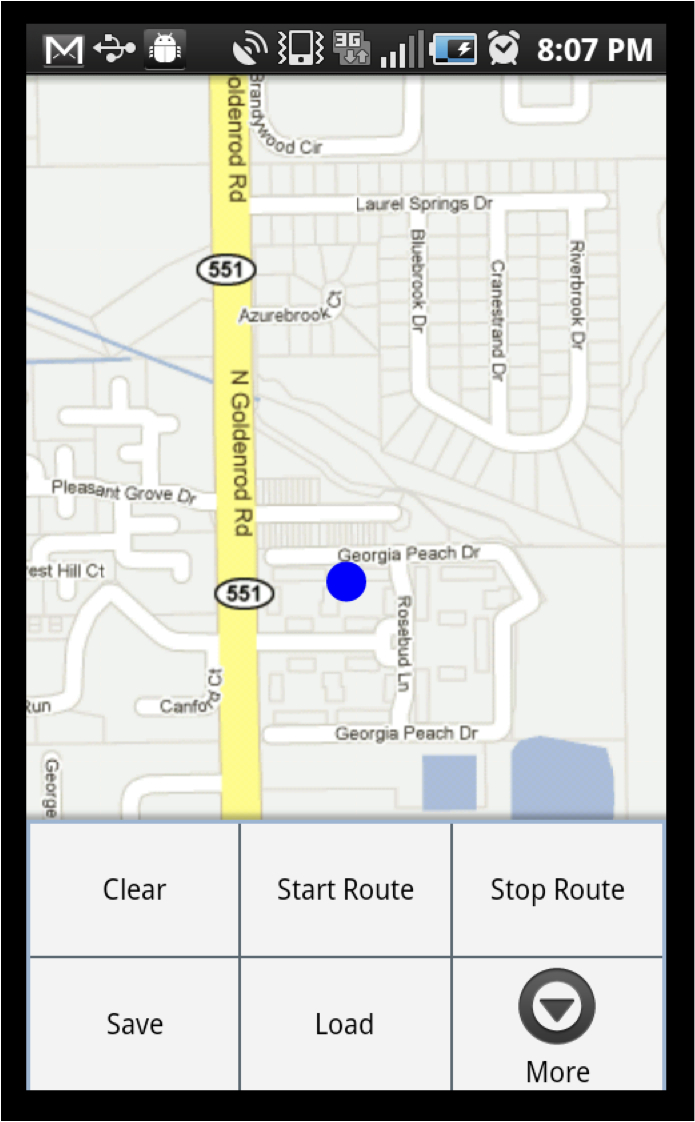Viewport: 695px width, 1122px height.
Task: Expand More menu options
Action: (x=557, y=1025)
